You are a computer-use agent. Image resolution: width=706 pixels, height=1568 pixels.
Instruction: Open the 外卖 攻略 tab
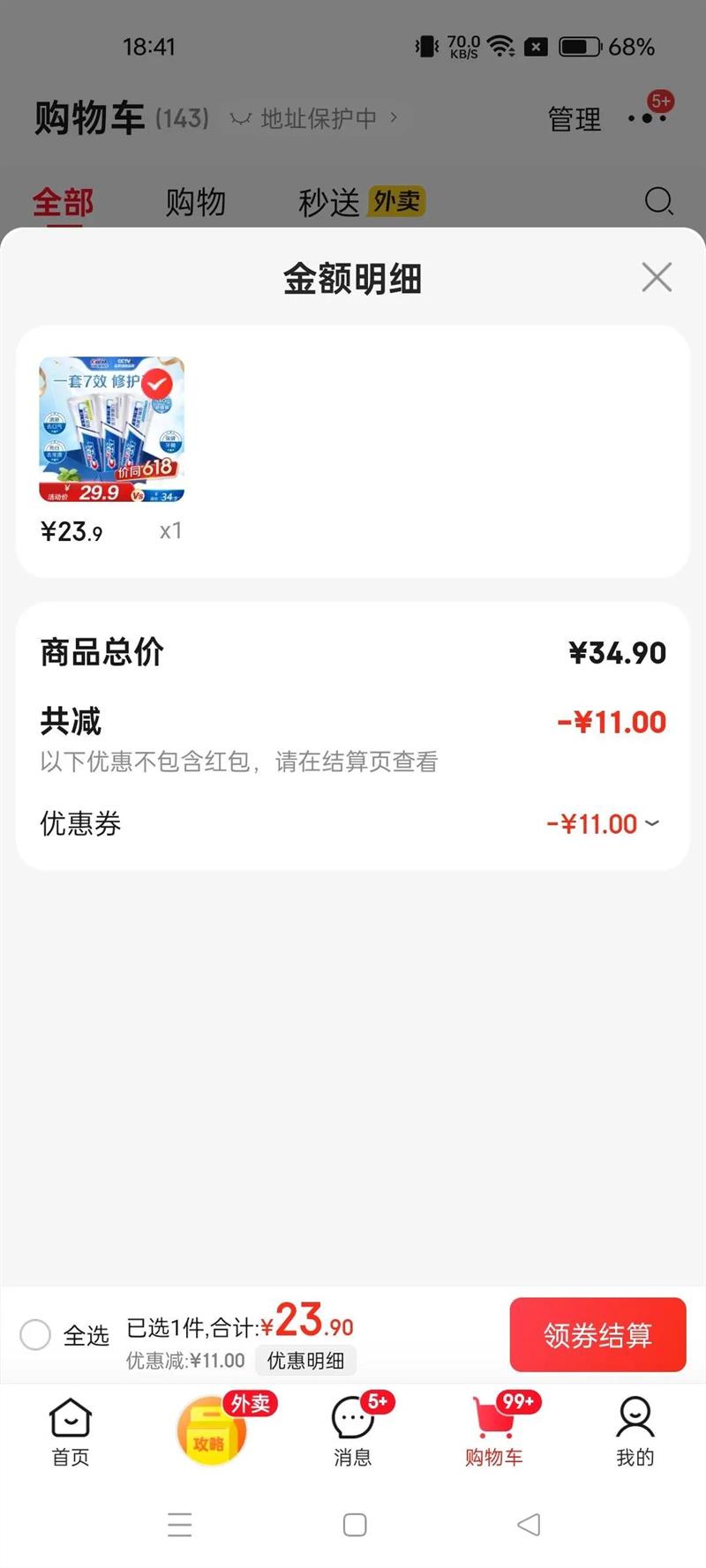click(212, 1431)
